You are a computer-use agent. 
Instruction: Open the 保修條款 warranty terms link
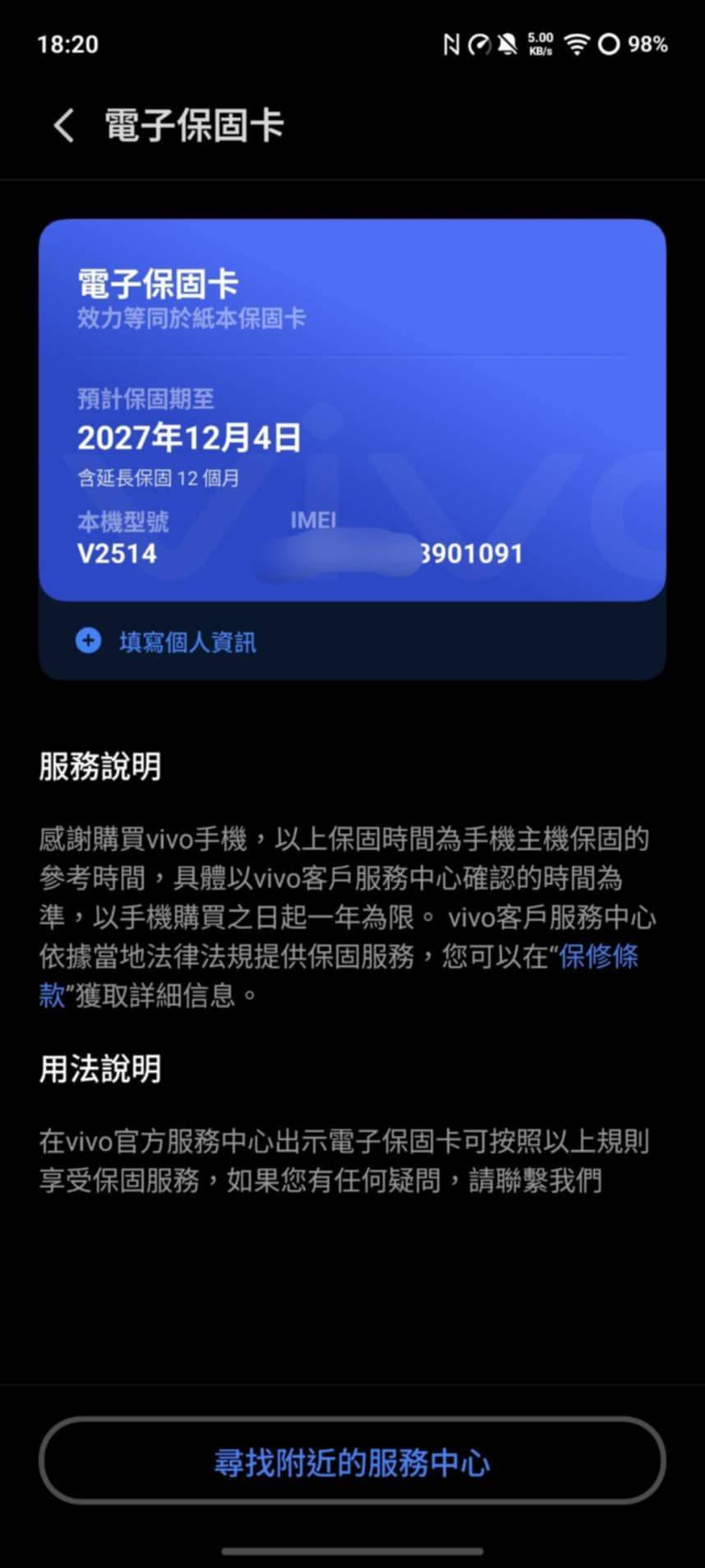(598, 957)
